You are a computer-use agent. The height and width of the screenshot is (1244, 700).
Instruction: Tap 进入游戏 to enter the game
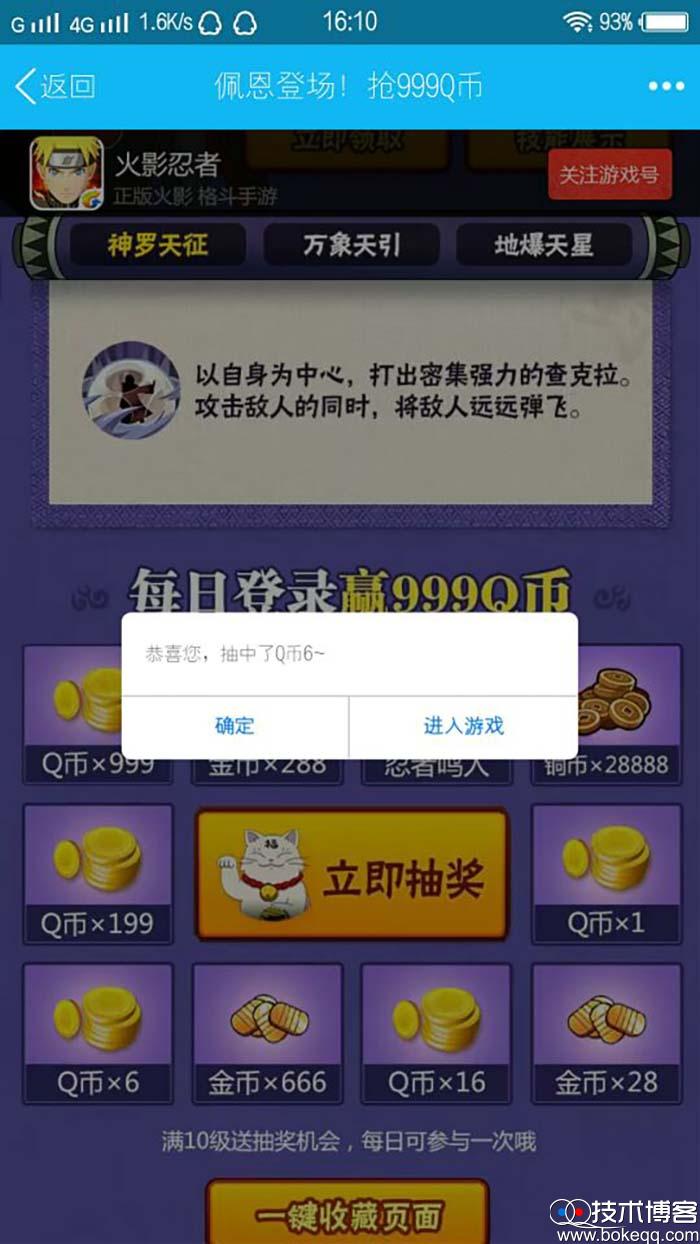coord(463,726)
